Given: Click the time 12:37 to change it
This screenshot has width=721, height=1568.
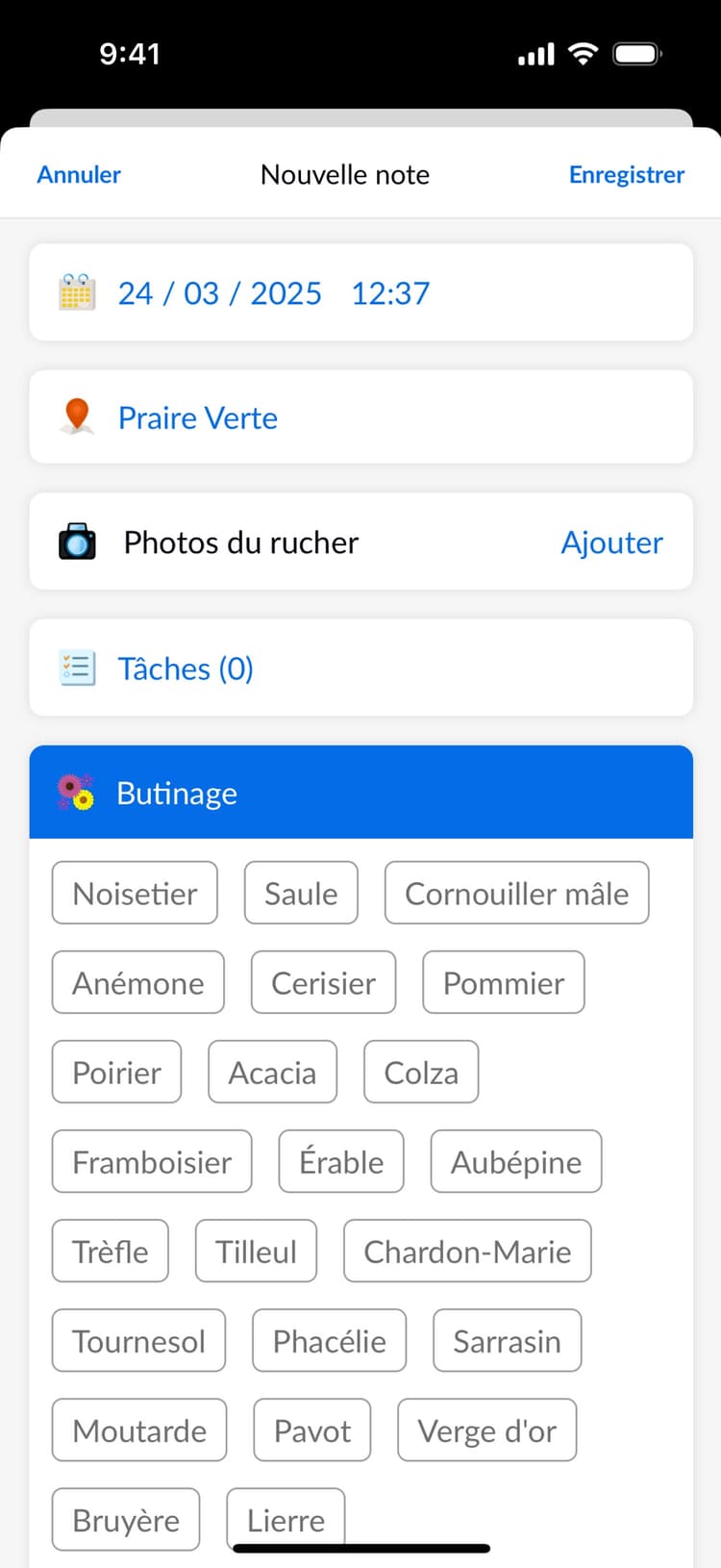Looking at the screenshot, I should [x=390, y=292].
